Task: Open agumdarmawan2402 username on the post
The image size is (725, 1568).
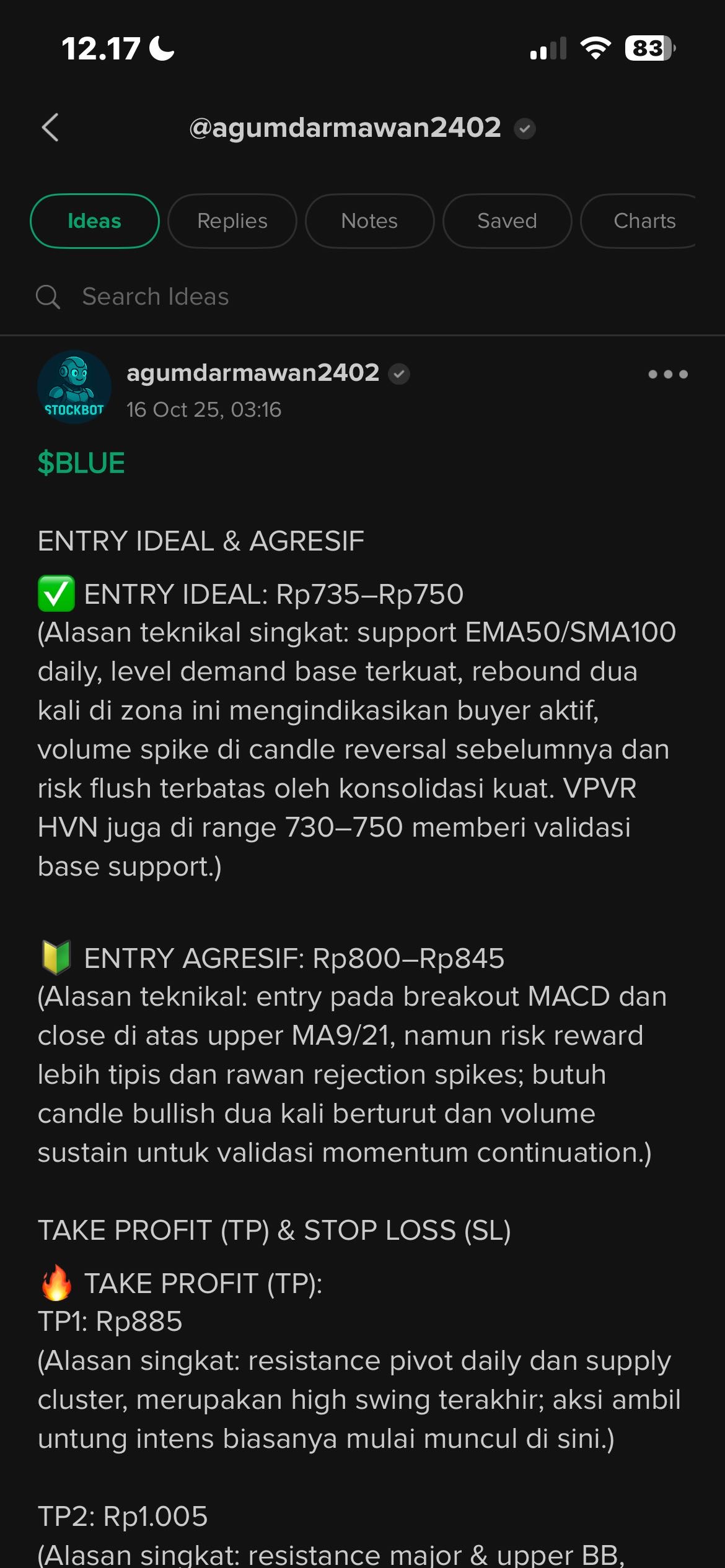Action: click(253, 373)
